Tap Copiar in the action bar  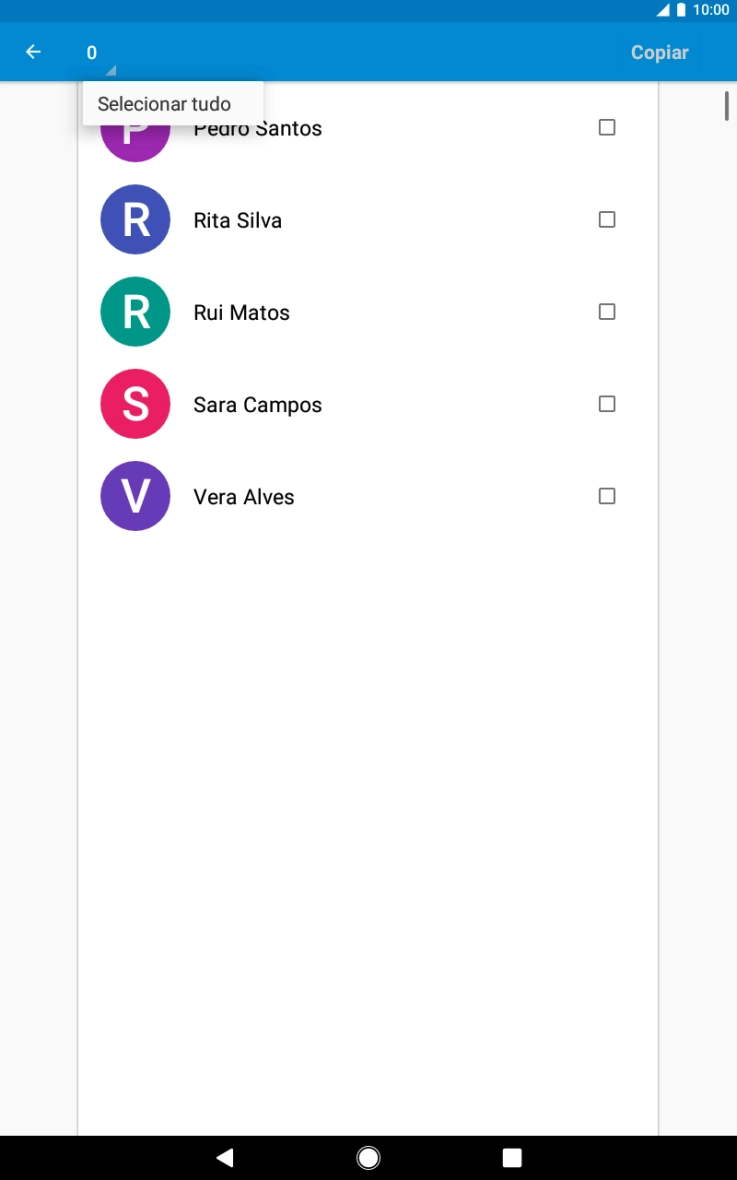(659, 52)
